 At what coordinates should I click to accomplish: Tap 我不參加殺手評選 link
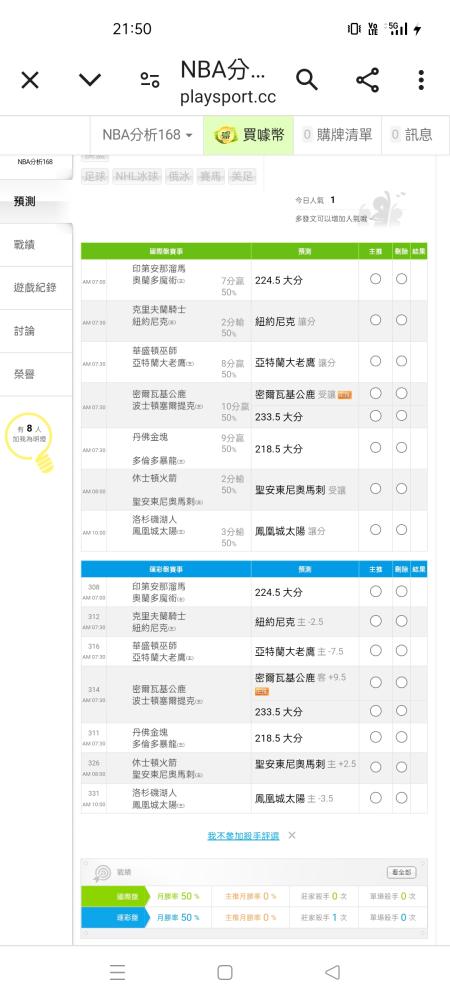point(243,835)
